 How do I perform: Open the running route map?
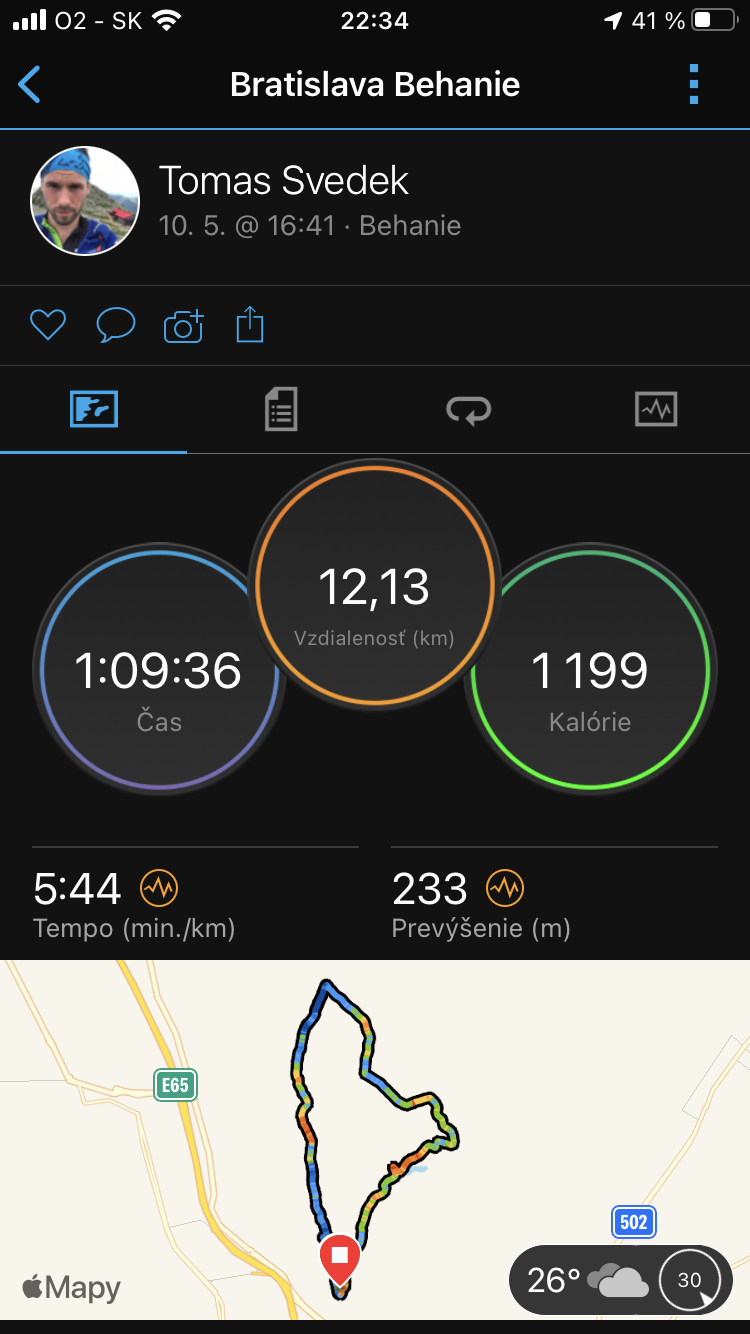click(x=375, y=1140)
